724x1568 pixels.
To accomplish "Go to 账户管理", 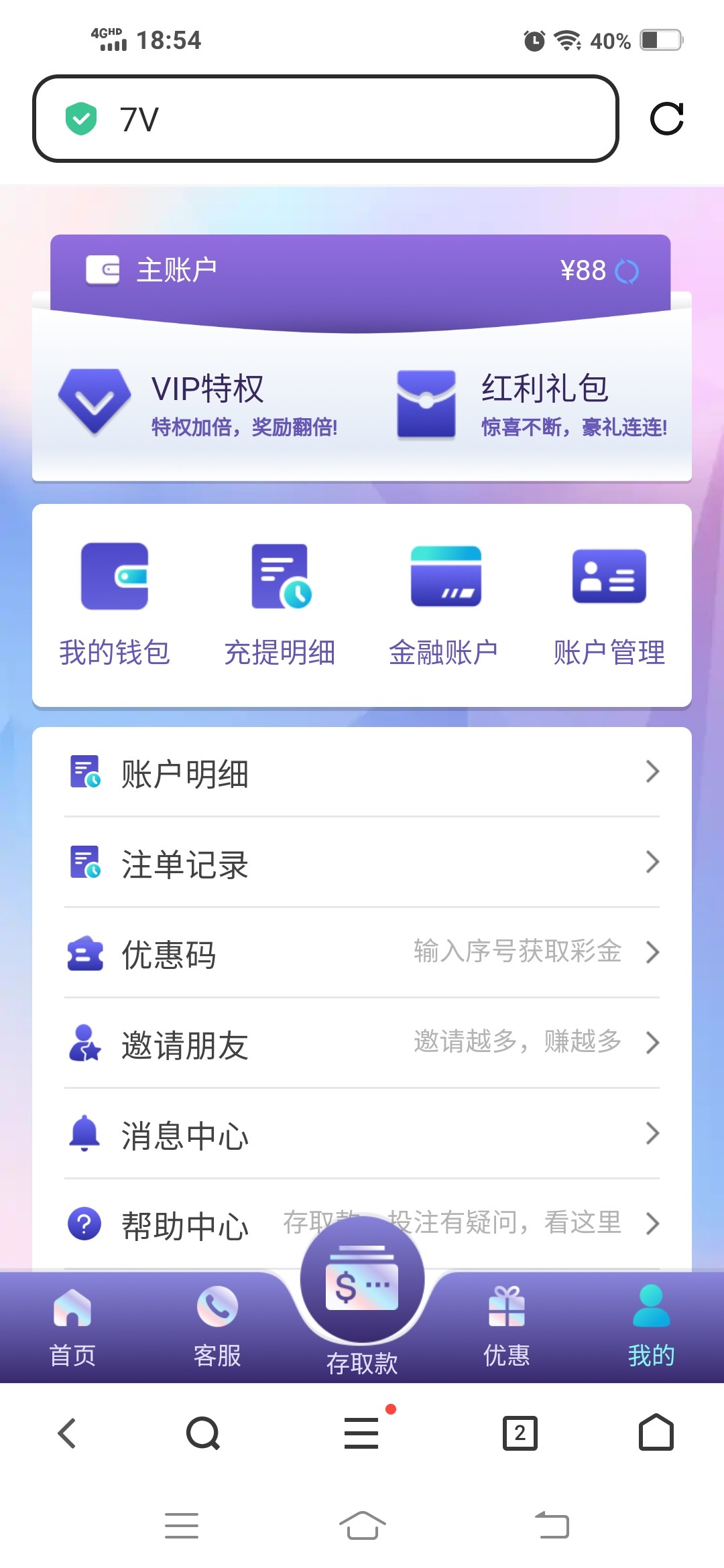I will pyautogui.click(x=609, y=604).
